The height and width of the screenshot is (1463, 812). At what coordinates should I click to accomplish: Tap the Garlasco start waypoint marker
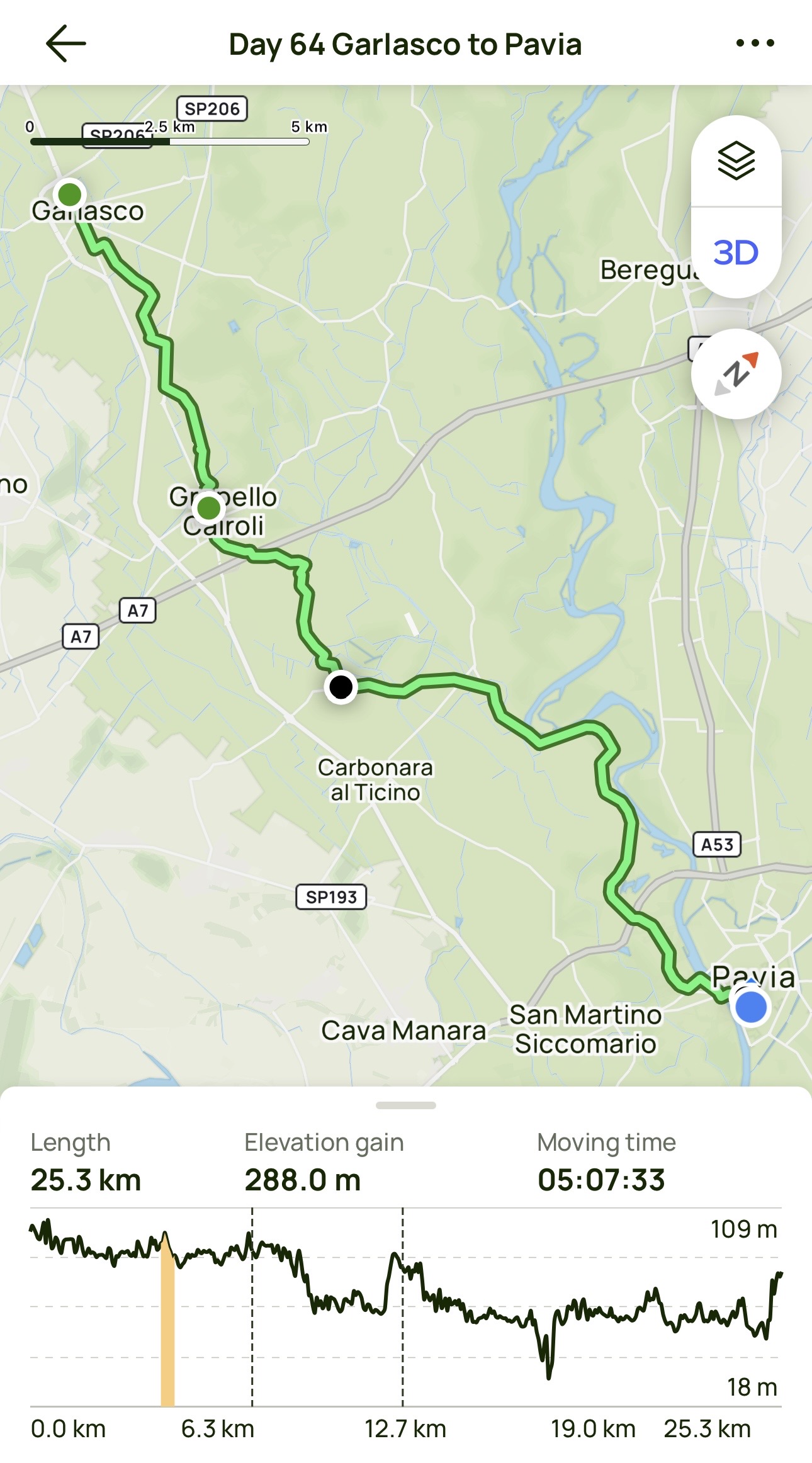(x=69, y=194)
